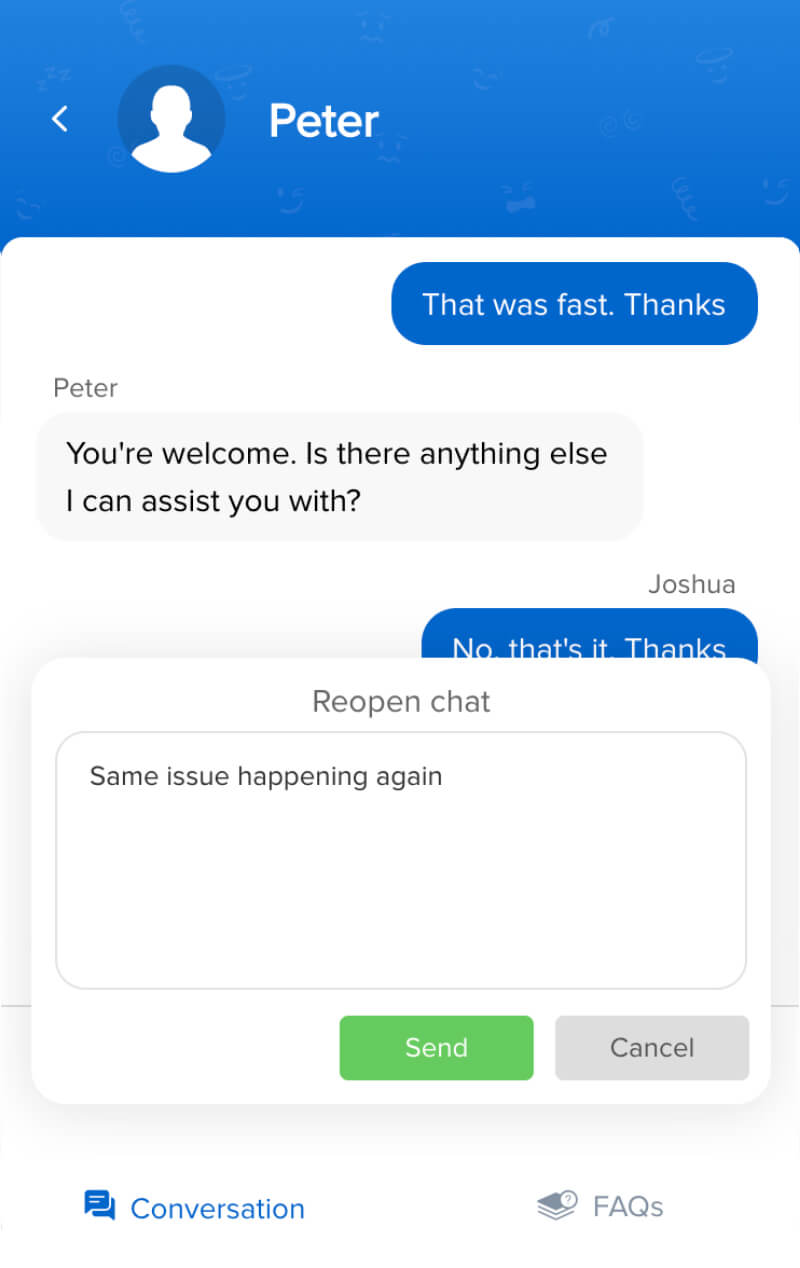This screenshot has width=800, height=1268.
Task: Go back using the header arrow
Action: (x=60, y=120)
